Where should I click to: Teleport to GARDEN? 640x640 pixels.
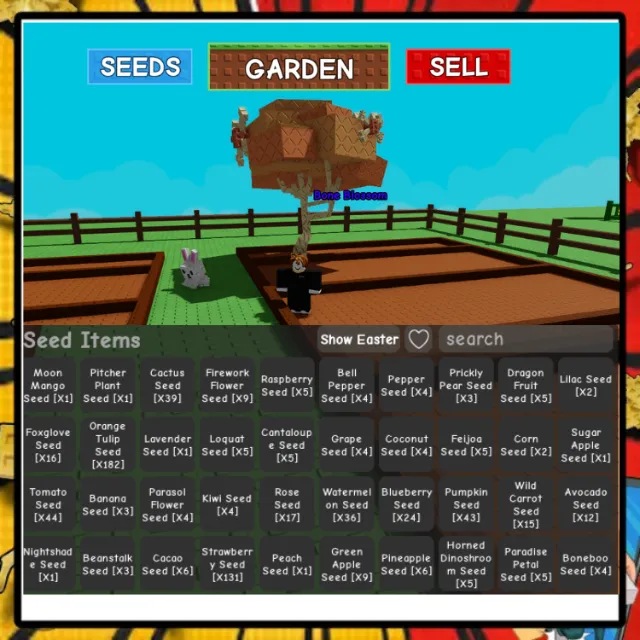coord(299,68)
